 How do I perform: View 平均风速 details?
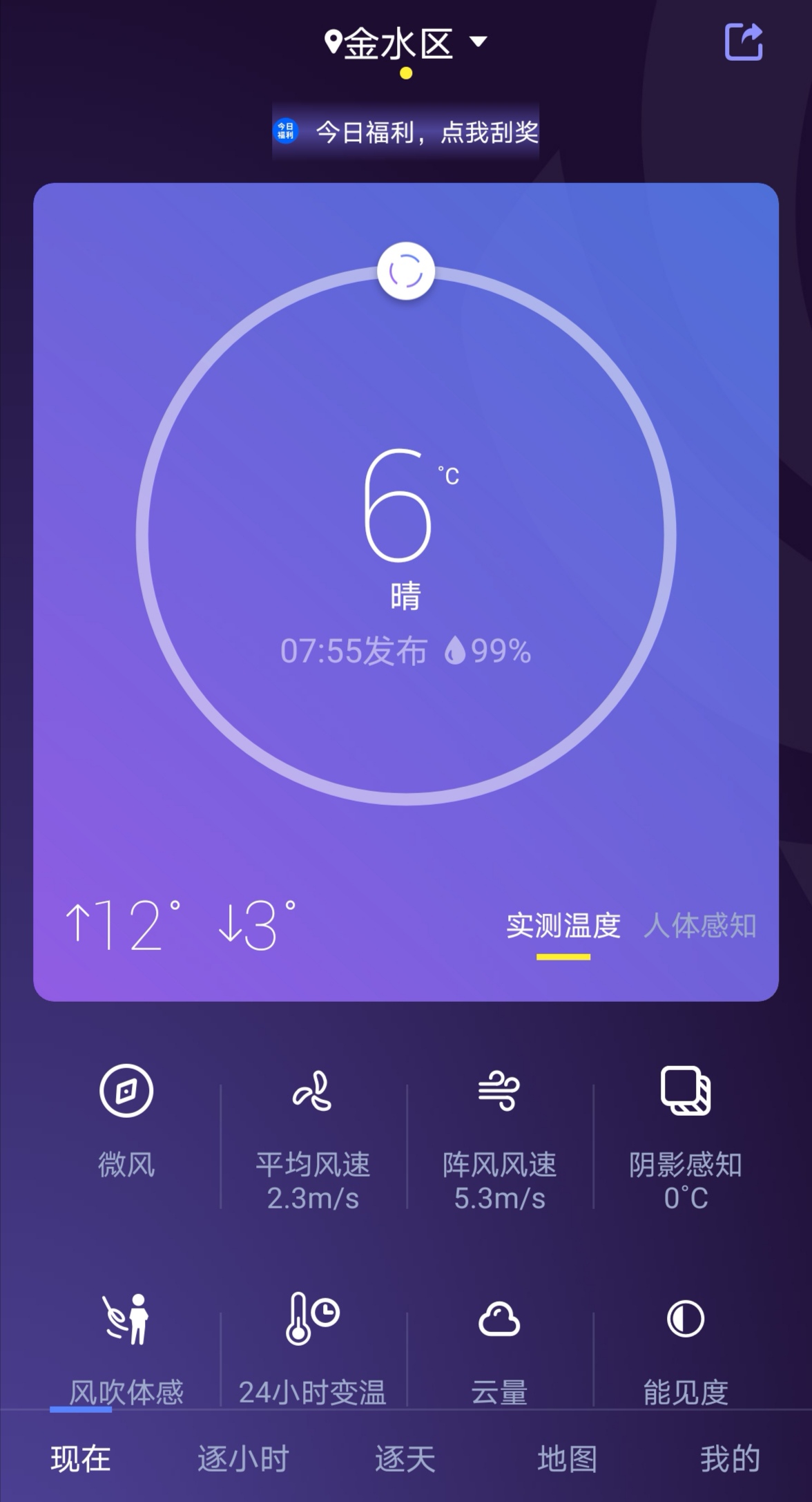tap(313, 1139)
